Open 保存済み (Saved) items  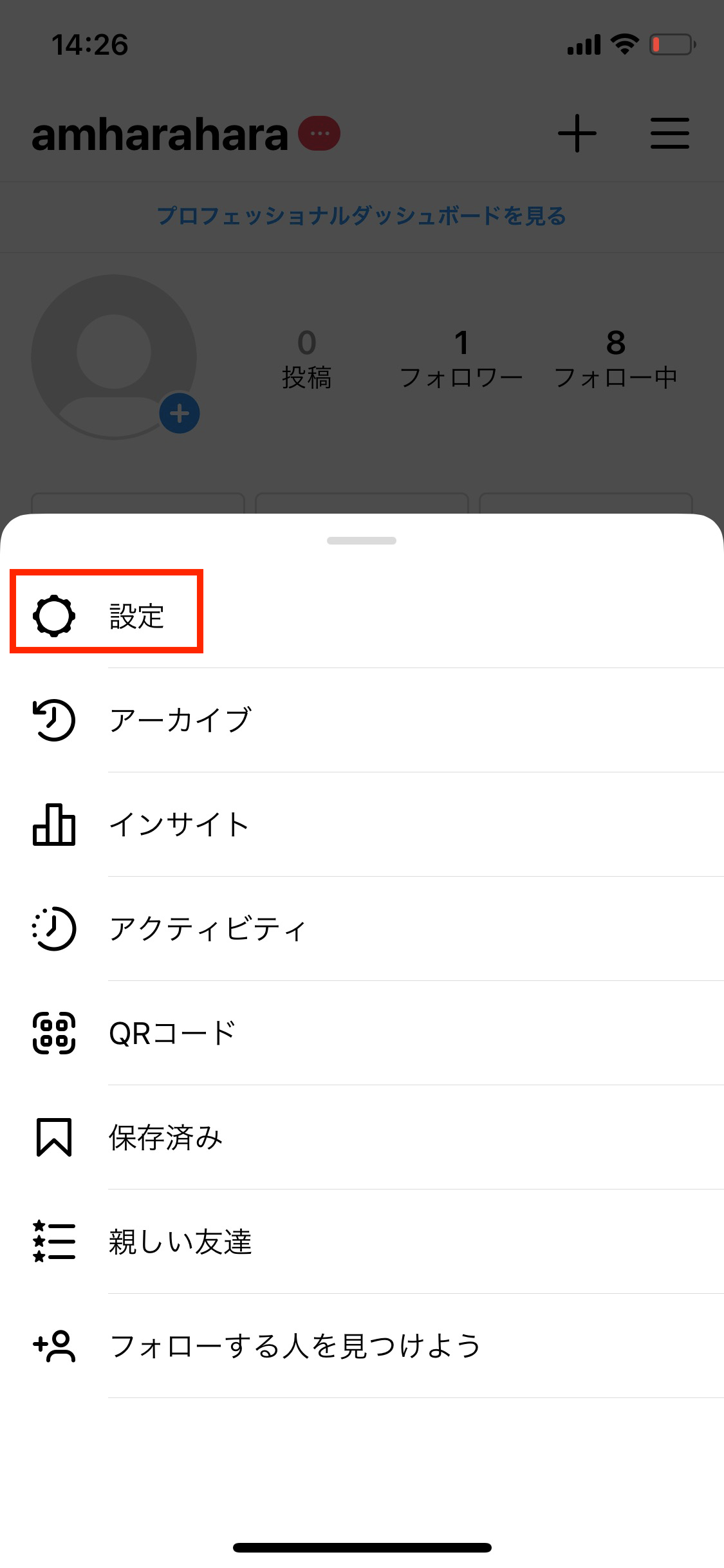click(165, 1137)
